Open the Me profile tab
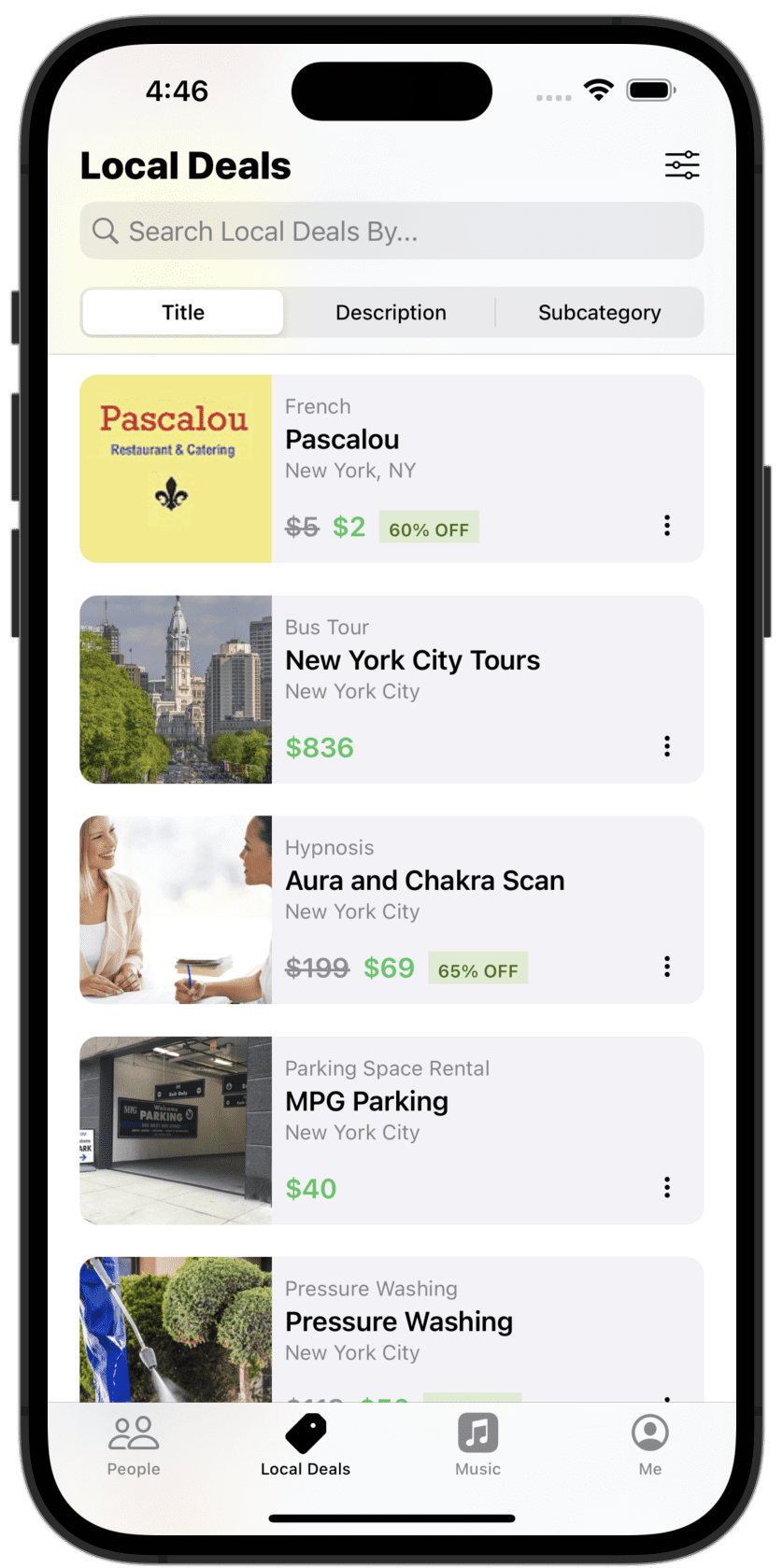This screenshot has height=1568, width=783. [649, 1446]
